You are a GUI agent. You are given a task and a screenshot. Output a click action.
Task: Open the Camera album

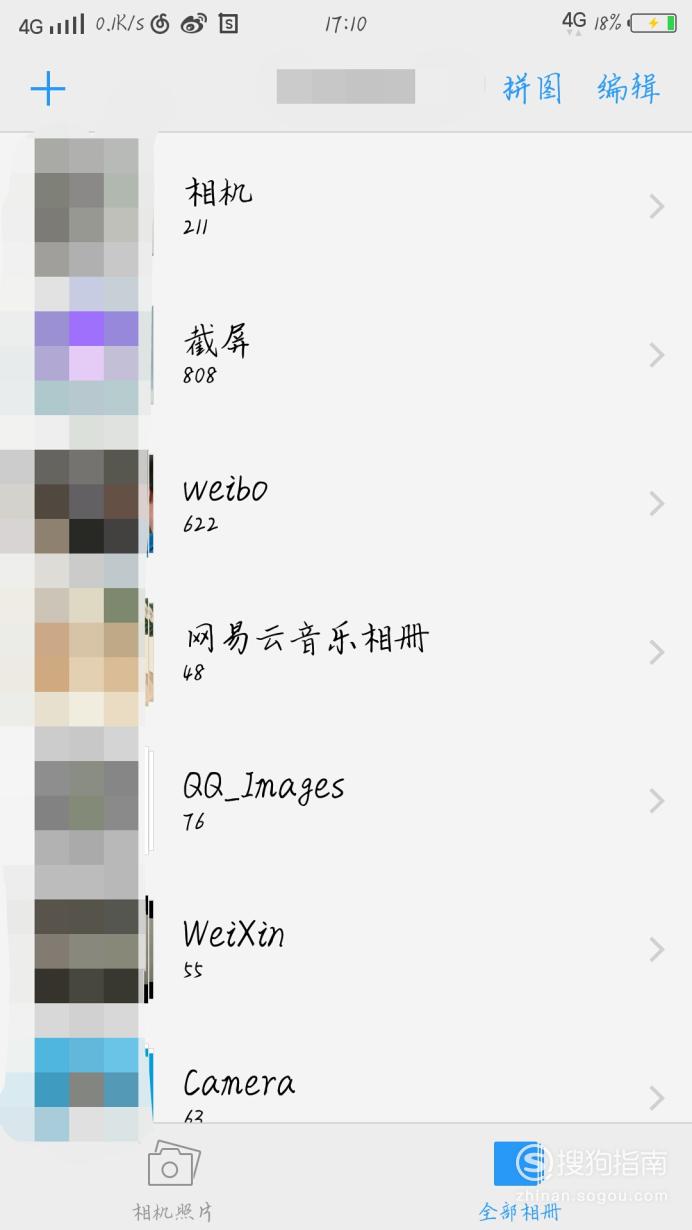[346, 1073]
